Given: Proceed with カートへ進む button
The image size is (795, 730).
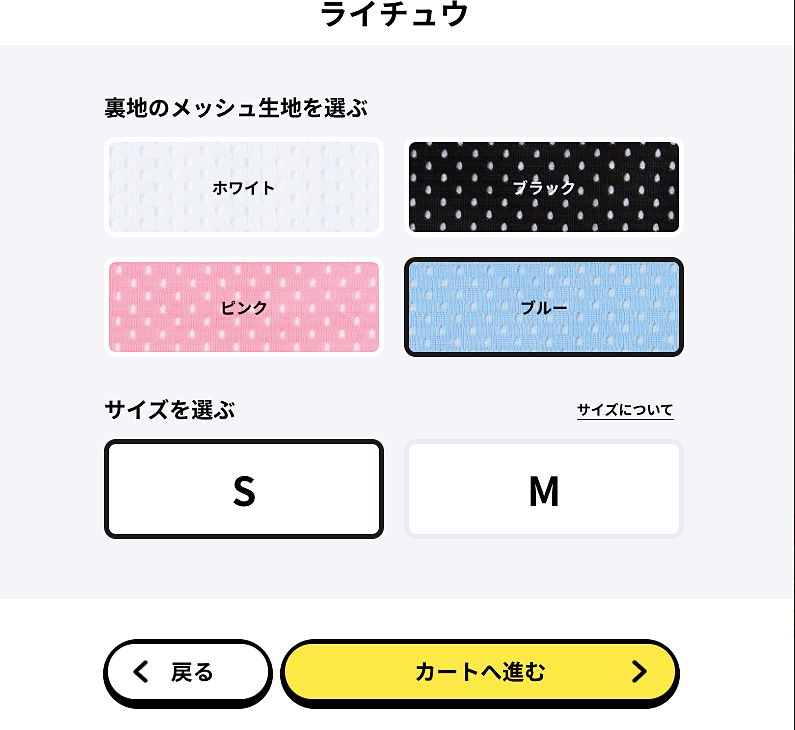Looking at the screenshot, I should point(480,672).
